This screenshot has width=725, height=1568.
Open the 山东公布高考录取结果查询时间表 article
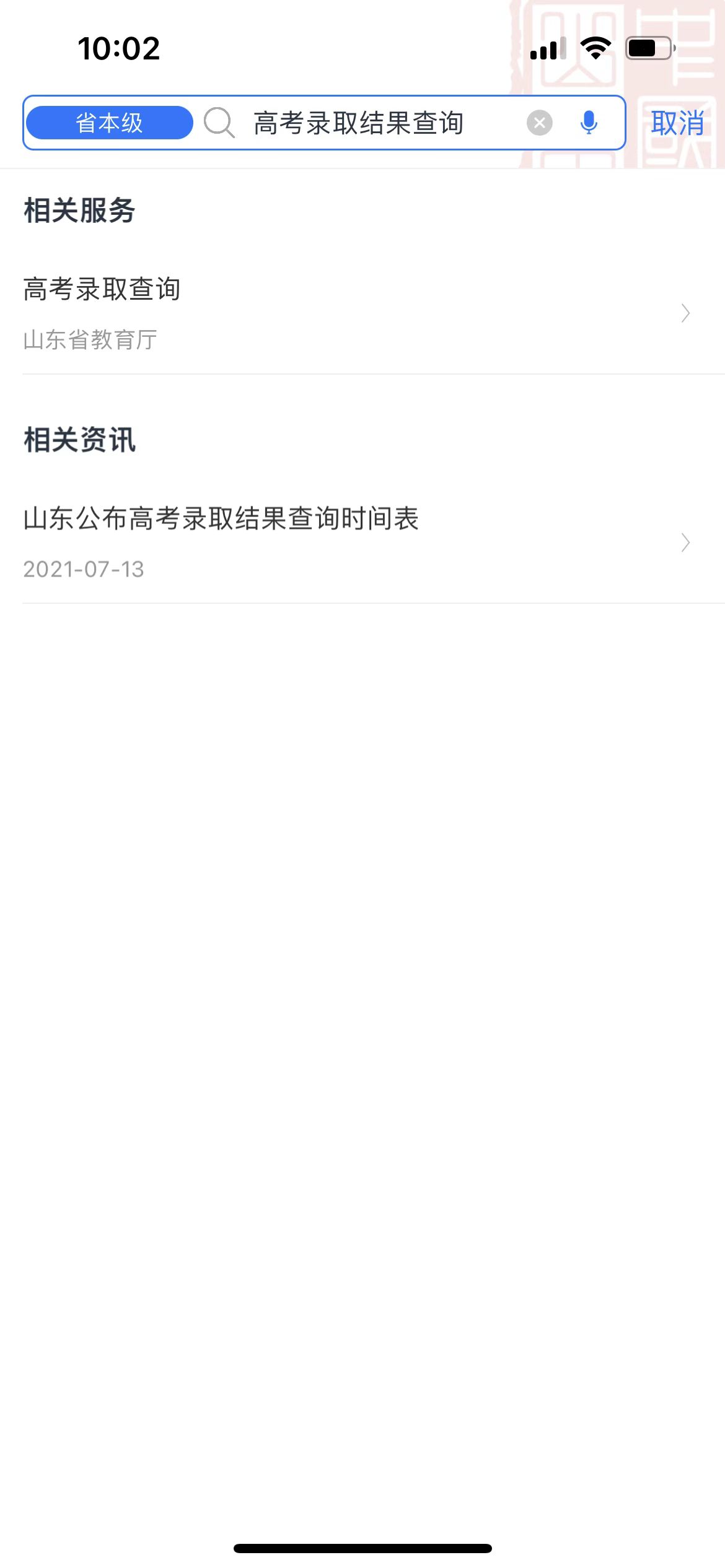356,542
